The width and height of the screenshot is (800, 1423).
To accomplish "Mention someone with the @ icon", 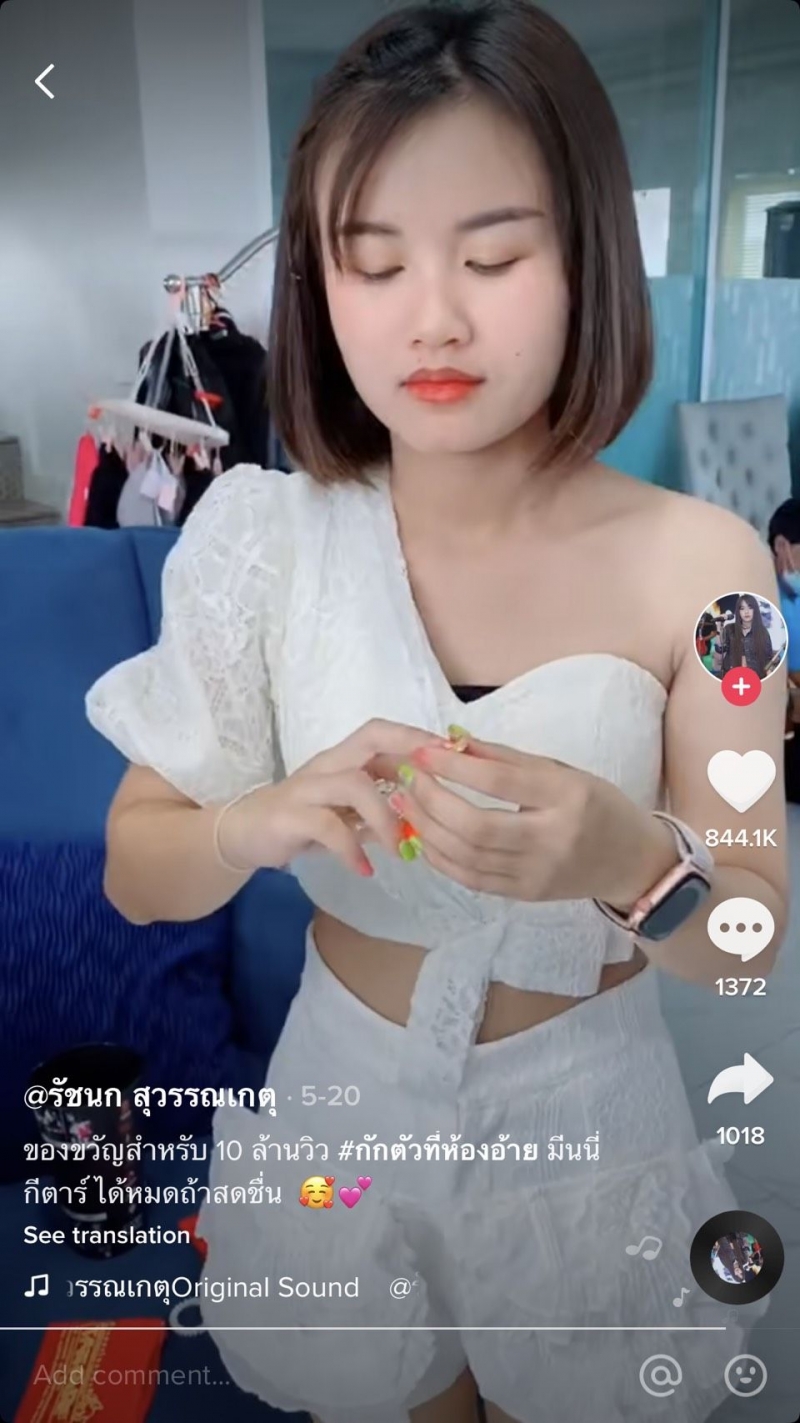I will point(660,1376).
